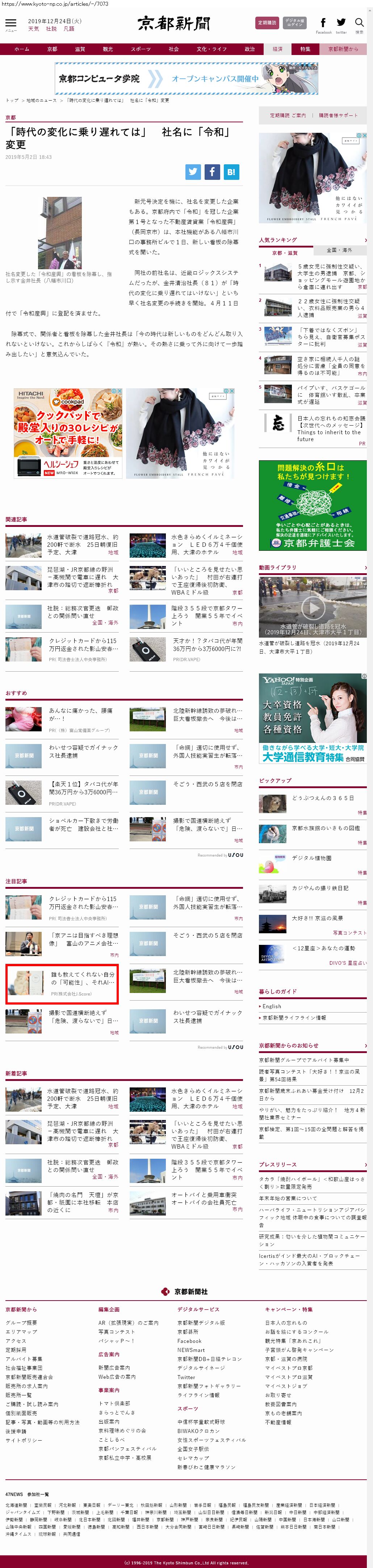Go to the 滋賀 navigation tab

pyautogui.click(x=80, y=49)
